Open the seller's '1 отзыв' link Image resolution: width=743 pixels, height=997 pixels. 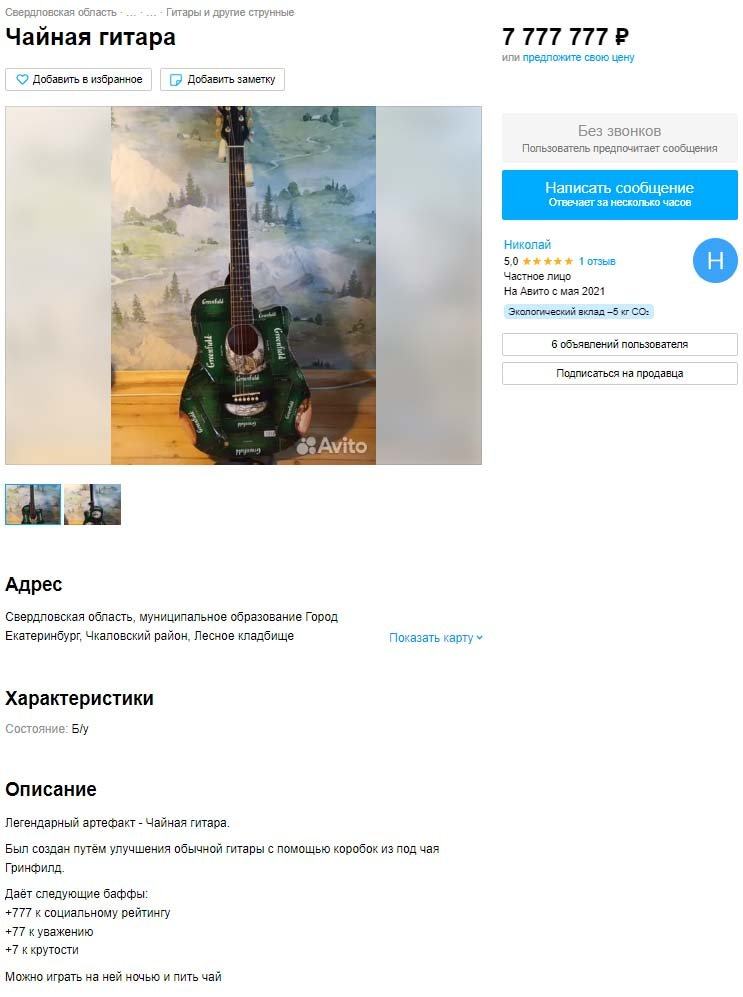tap(597, 262)
